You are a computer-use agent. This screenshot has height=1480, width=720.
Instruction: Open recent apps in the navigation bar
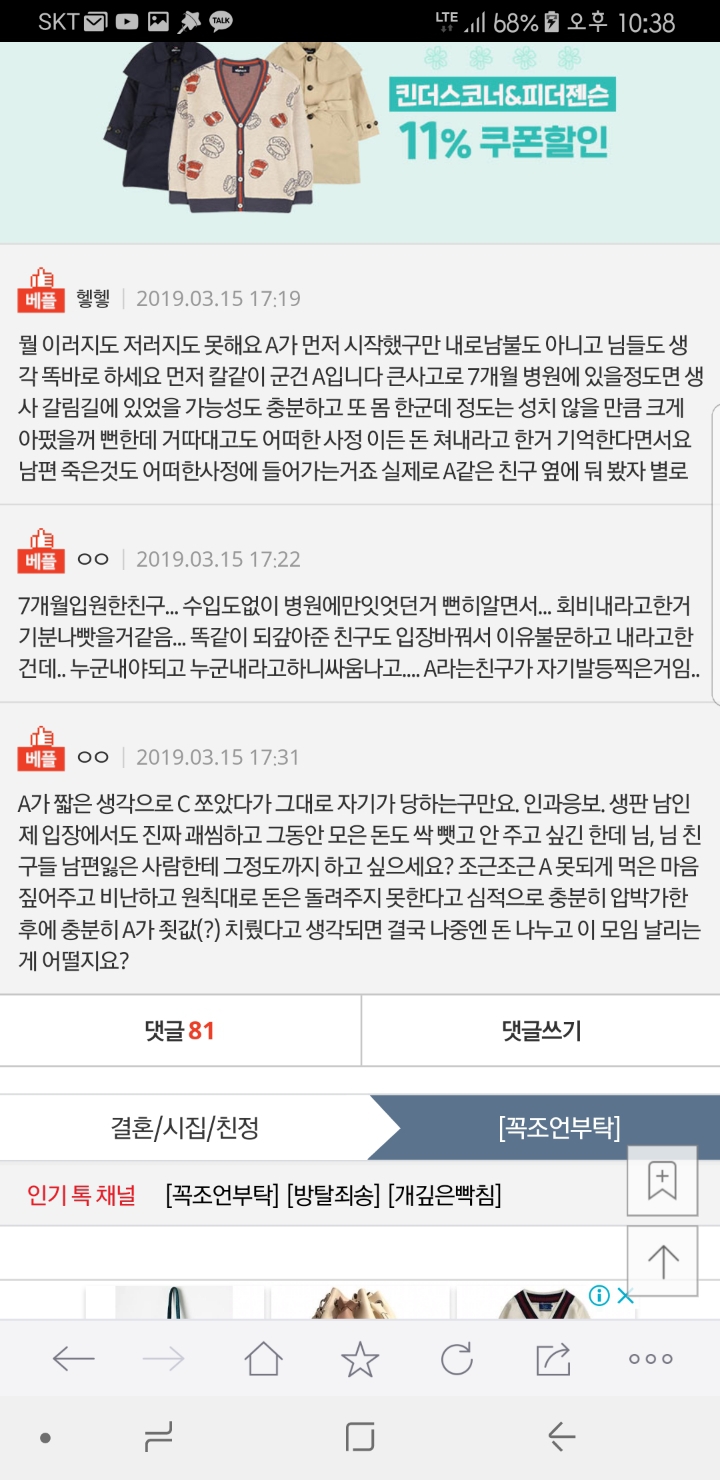point(158,1438)
